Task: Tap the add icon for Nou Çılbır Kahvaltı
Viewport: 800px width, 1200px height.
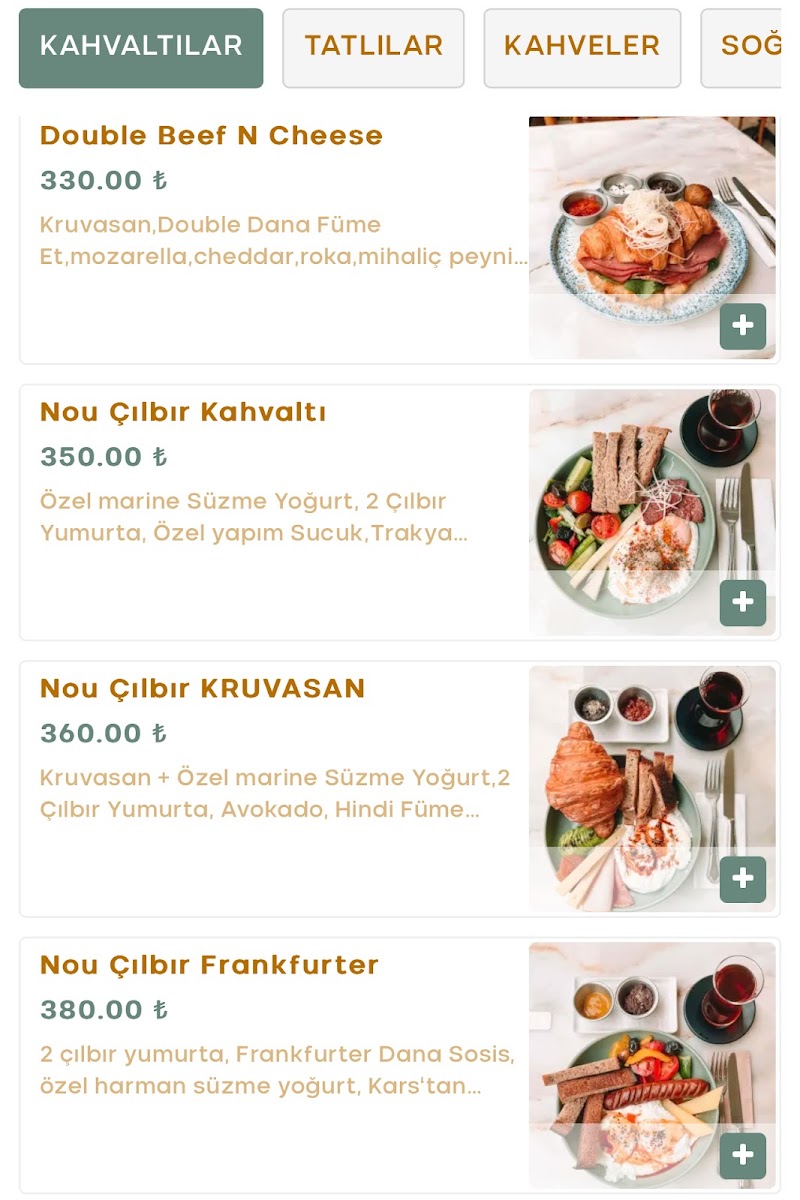Action: 742,603
